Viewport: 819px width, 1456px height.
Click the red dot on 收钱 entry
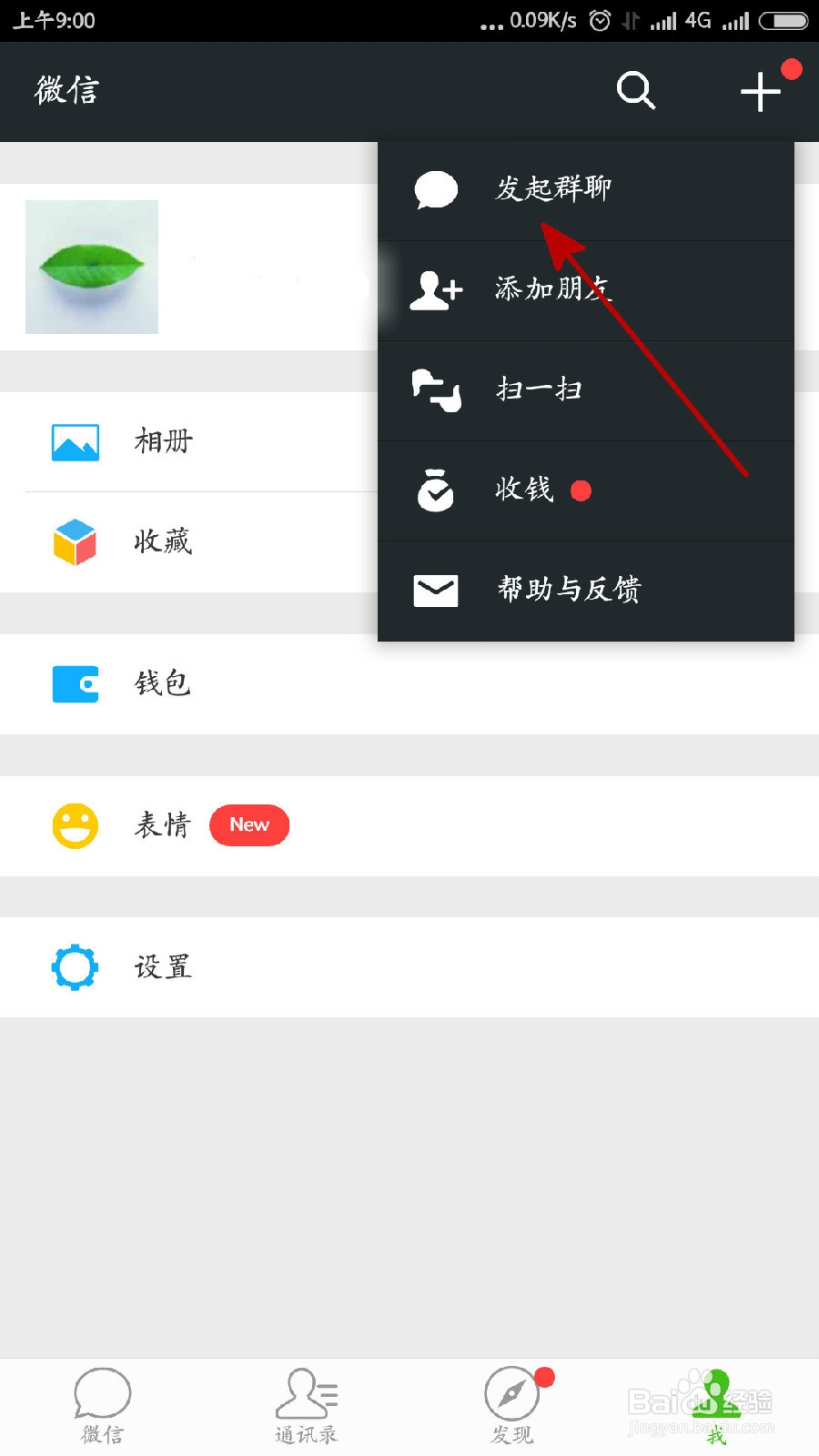click(581, 490)
